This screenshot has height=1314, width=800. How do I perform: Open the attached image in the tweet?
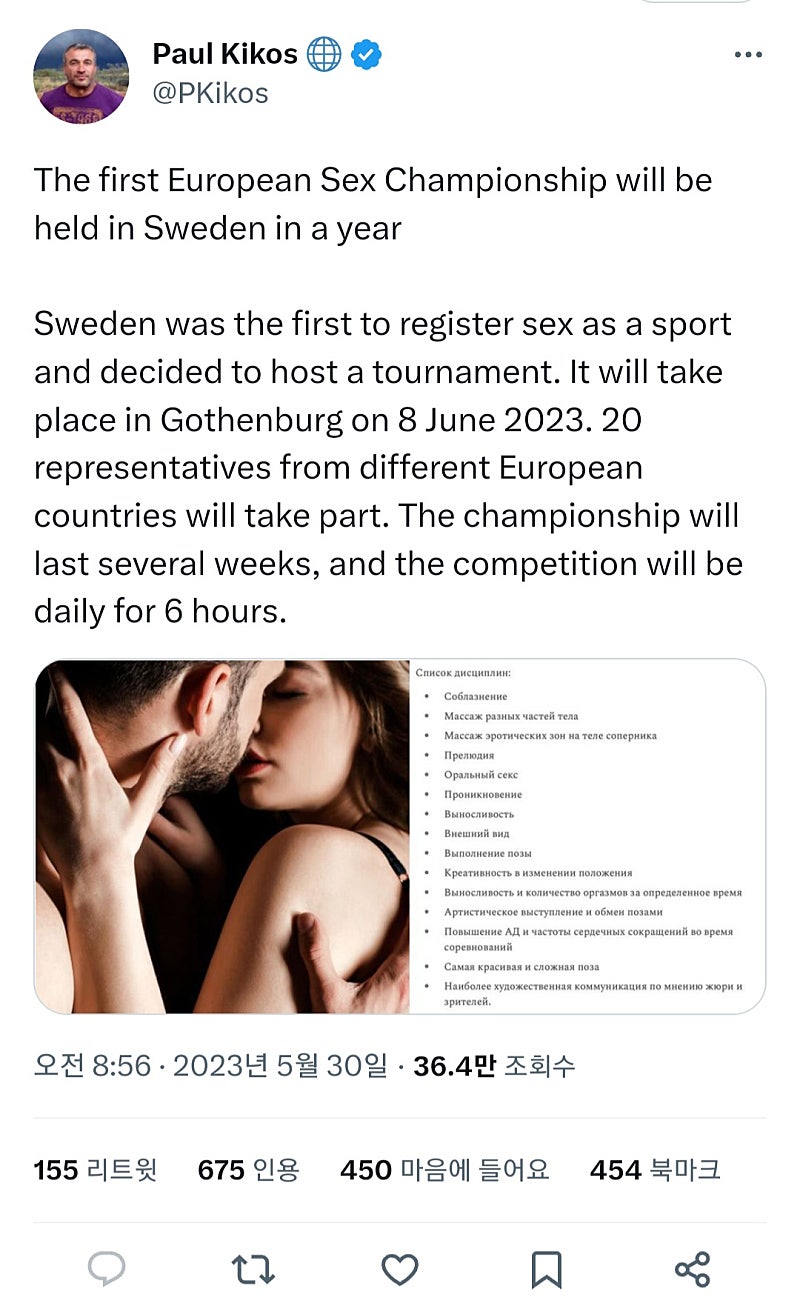click(x=400, y=836)
